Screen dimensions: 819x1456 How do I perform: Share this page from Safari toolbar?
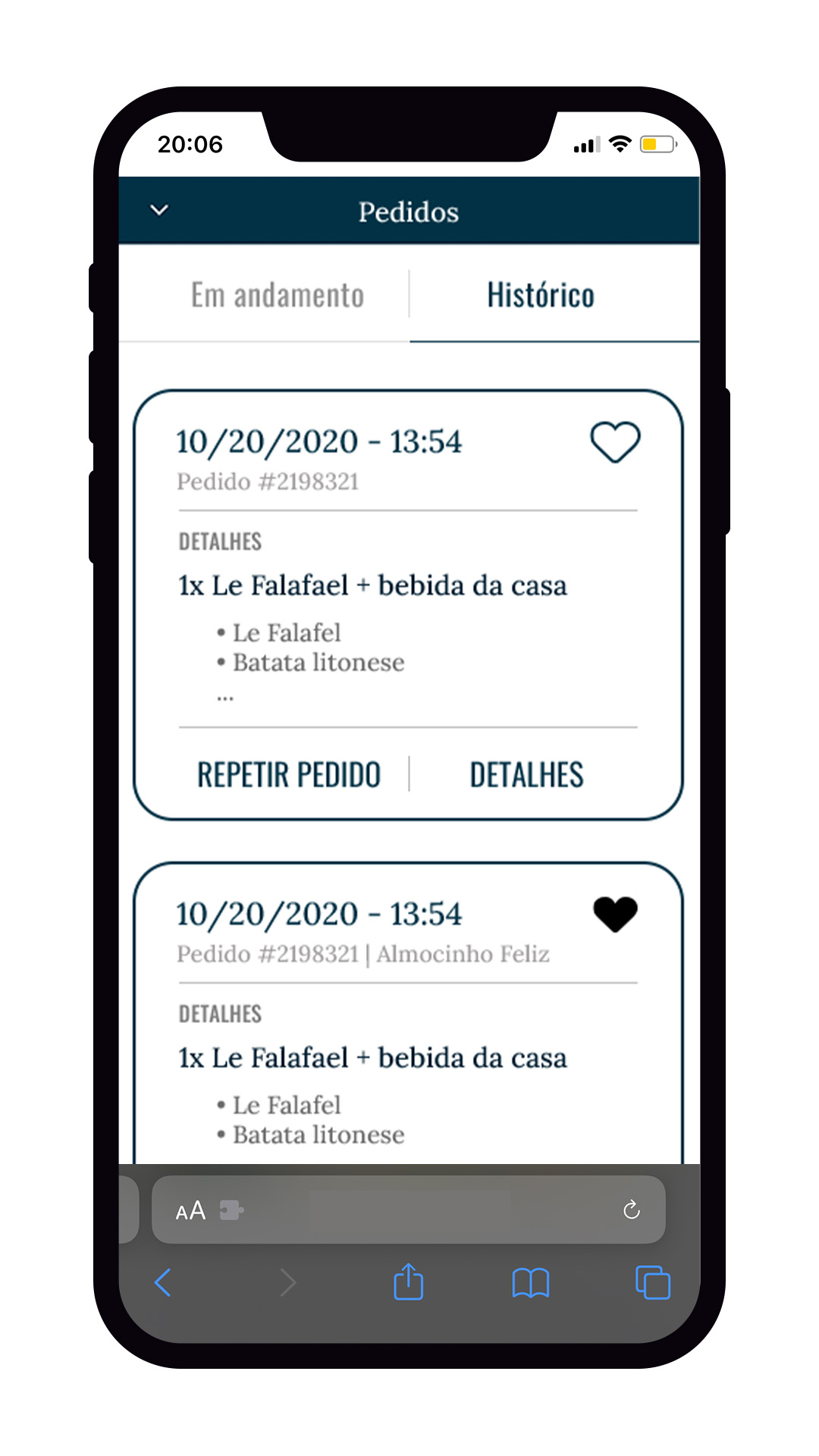pos(409,1282)
